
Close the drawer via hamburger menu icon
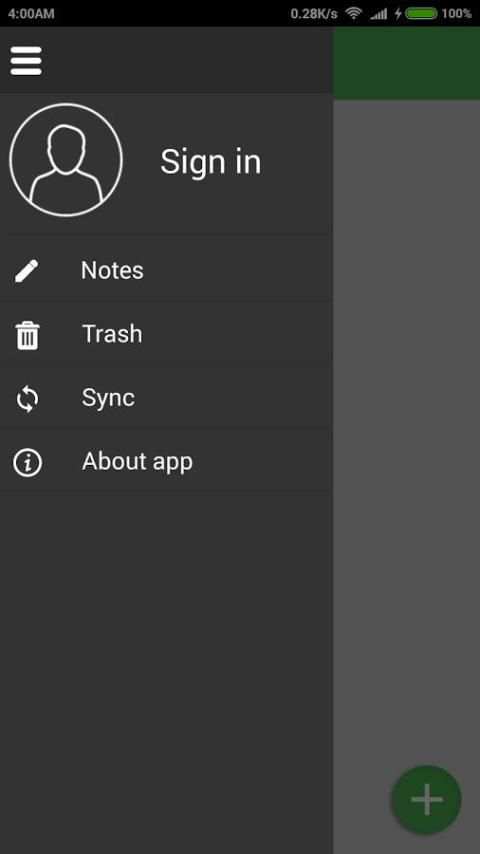point(26,60)
